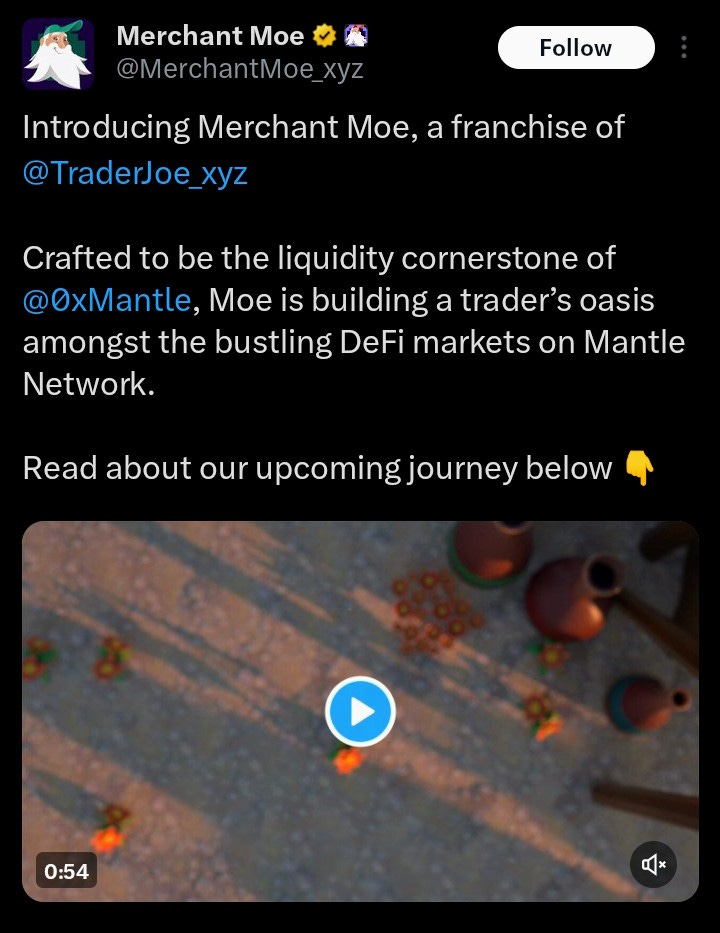Viewport: 720px width, 933px height.
Task: Open the post overflow menu
Action: (684, 47)
